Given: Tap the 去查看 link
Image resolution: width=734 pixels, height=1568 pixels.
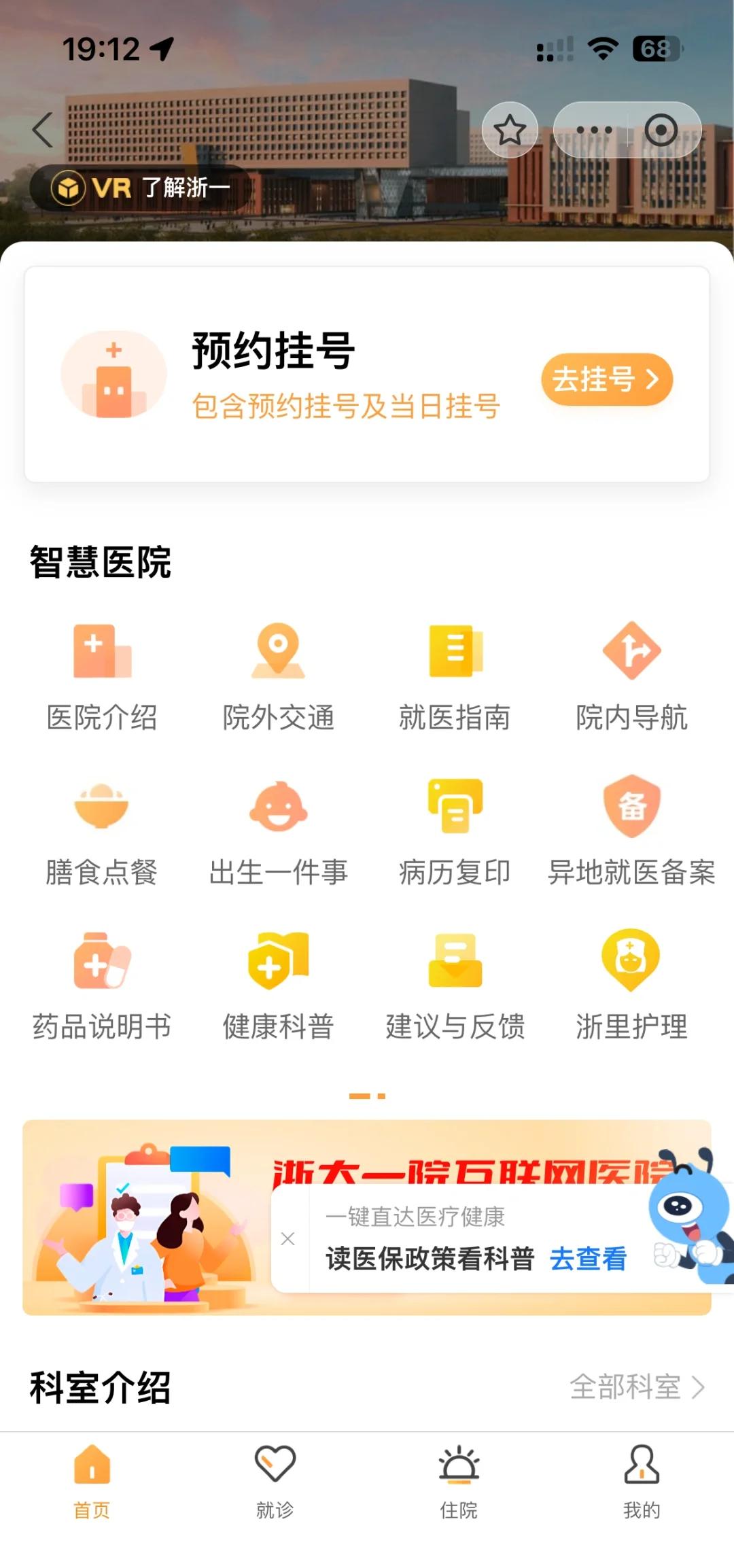Looking at the screenshot, I should point(588,1259).
